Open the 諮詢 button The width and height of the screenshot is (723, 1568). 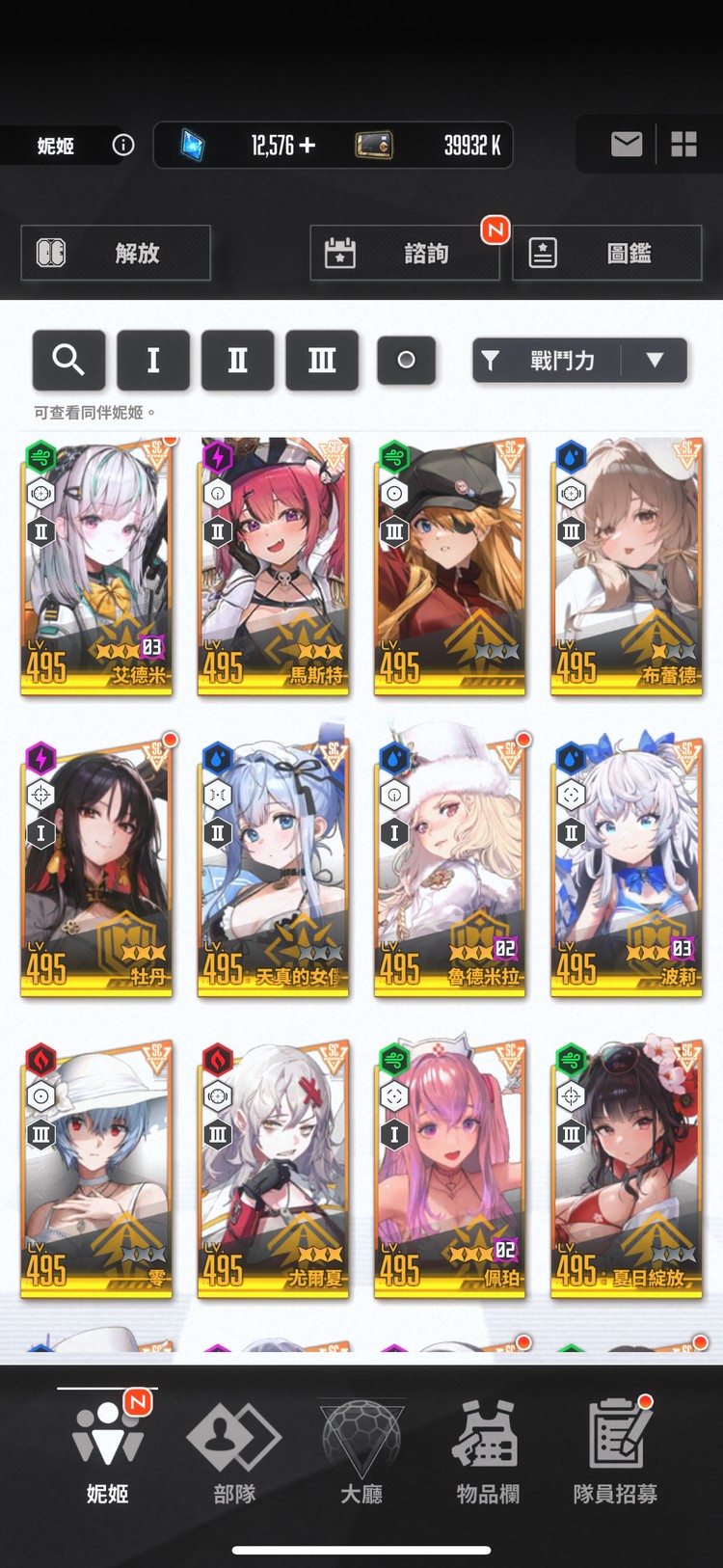[x=405, y=253]
